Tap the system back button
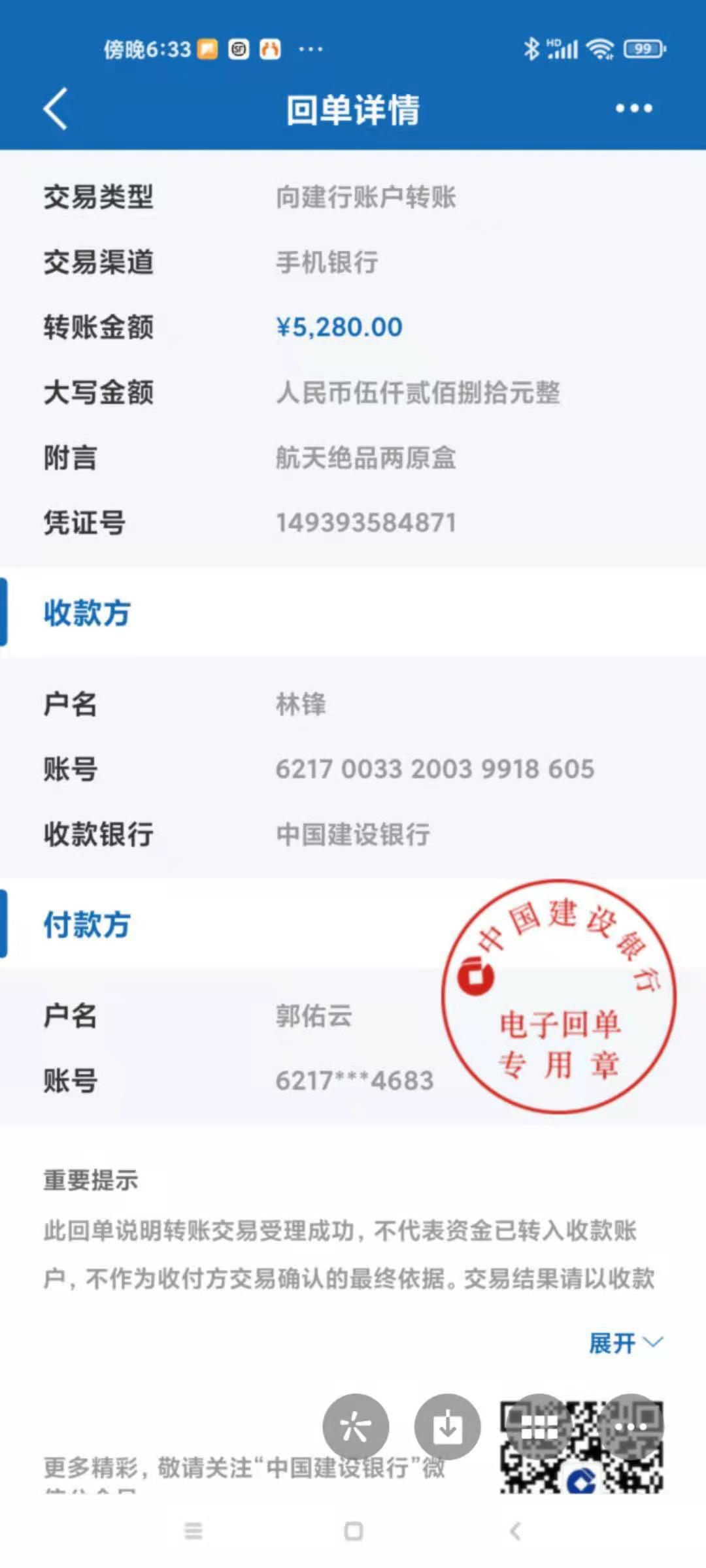Viewport: 706px width, 1568px height. [x=515, y=1531]
